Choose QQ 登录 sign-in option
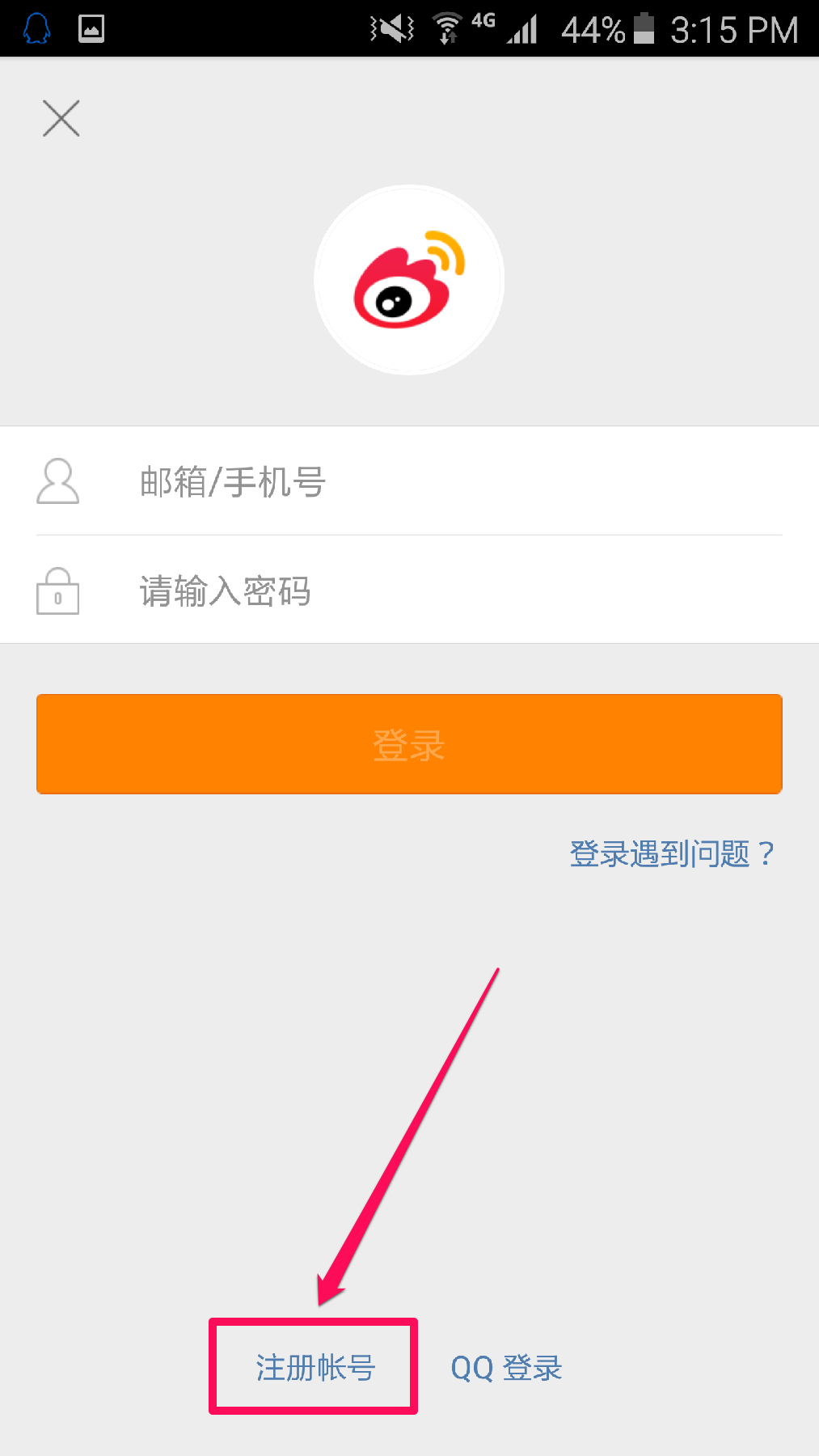819x1456 pixels. tap(506, 1368)
